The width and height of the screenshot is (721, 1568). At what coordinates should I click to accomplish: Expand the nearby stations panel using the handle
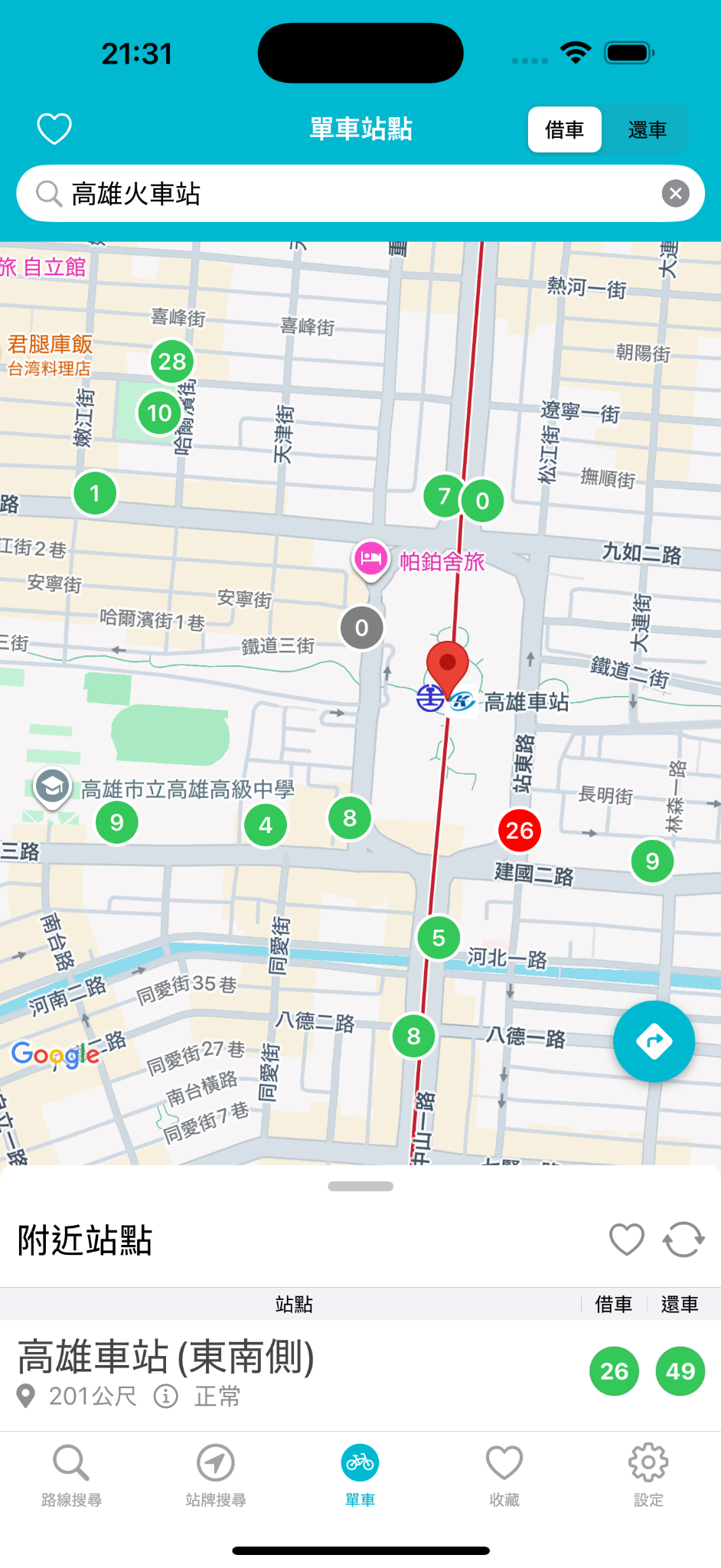tap(360, 1186)
